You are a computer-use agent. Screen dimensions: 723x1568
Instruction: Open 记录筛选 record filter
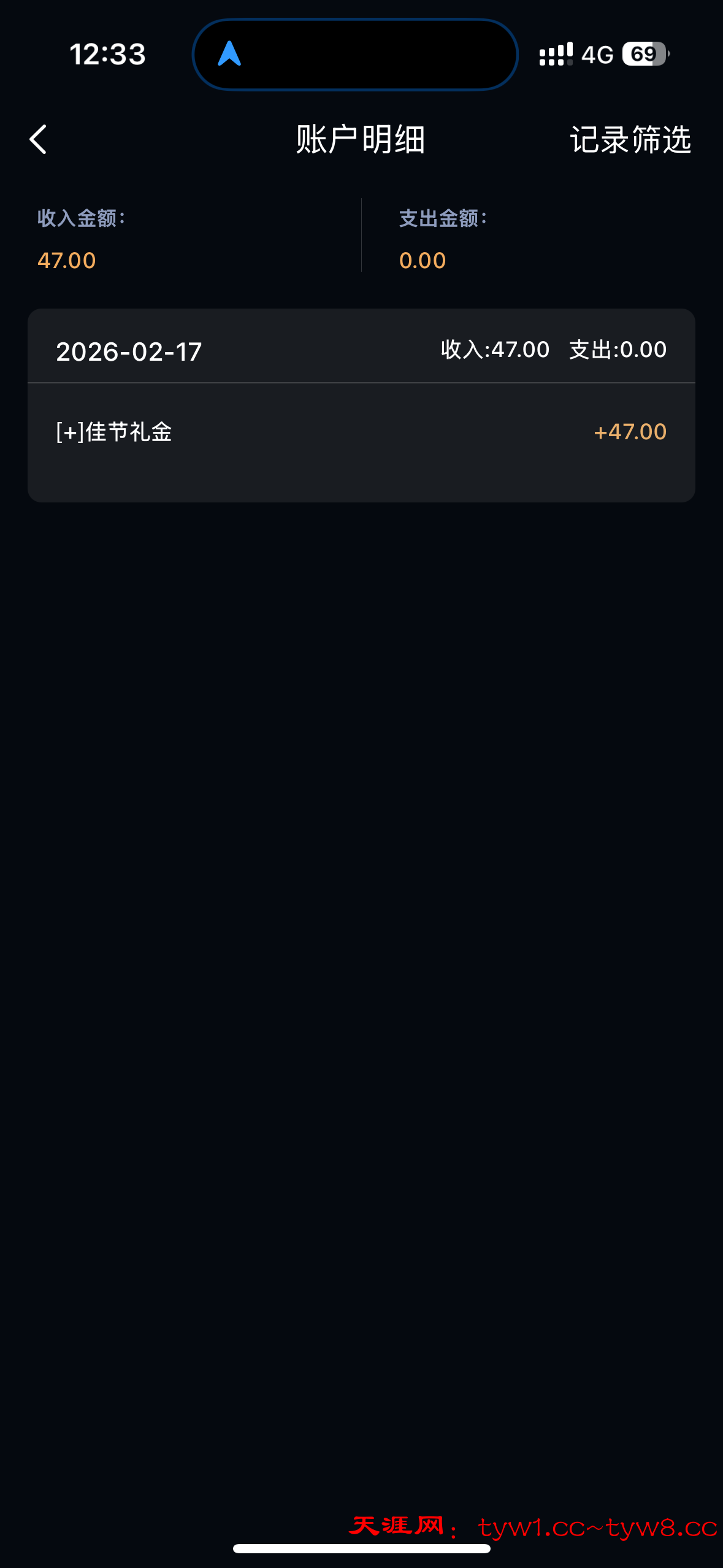point(630,140)
